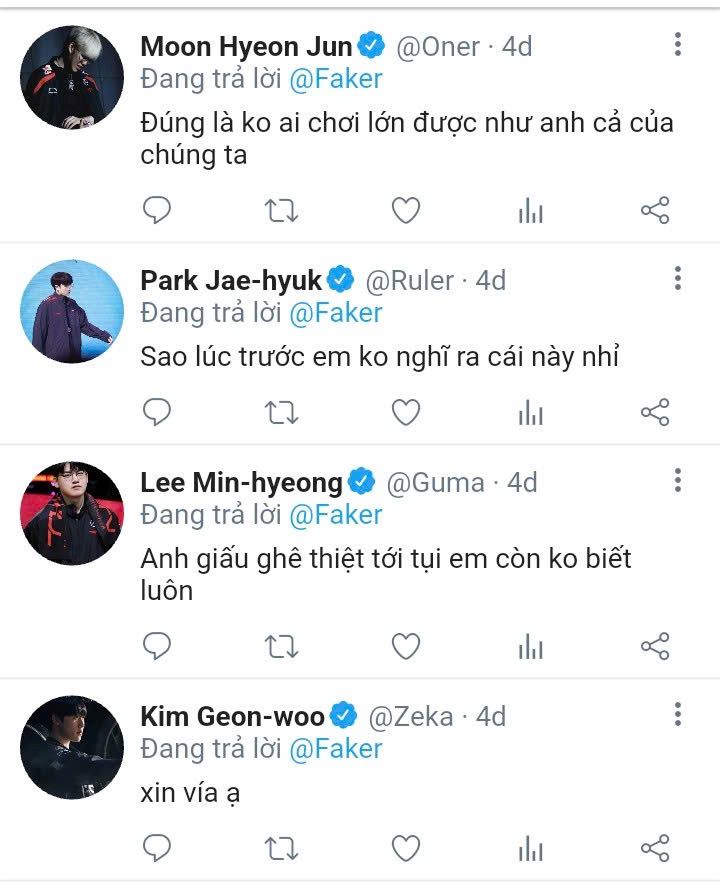Open Kim Geon-woo's profile picture

[x=72, y=746]
